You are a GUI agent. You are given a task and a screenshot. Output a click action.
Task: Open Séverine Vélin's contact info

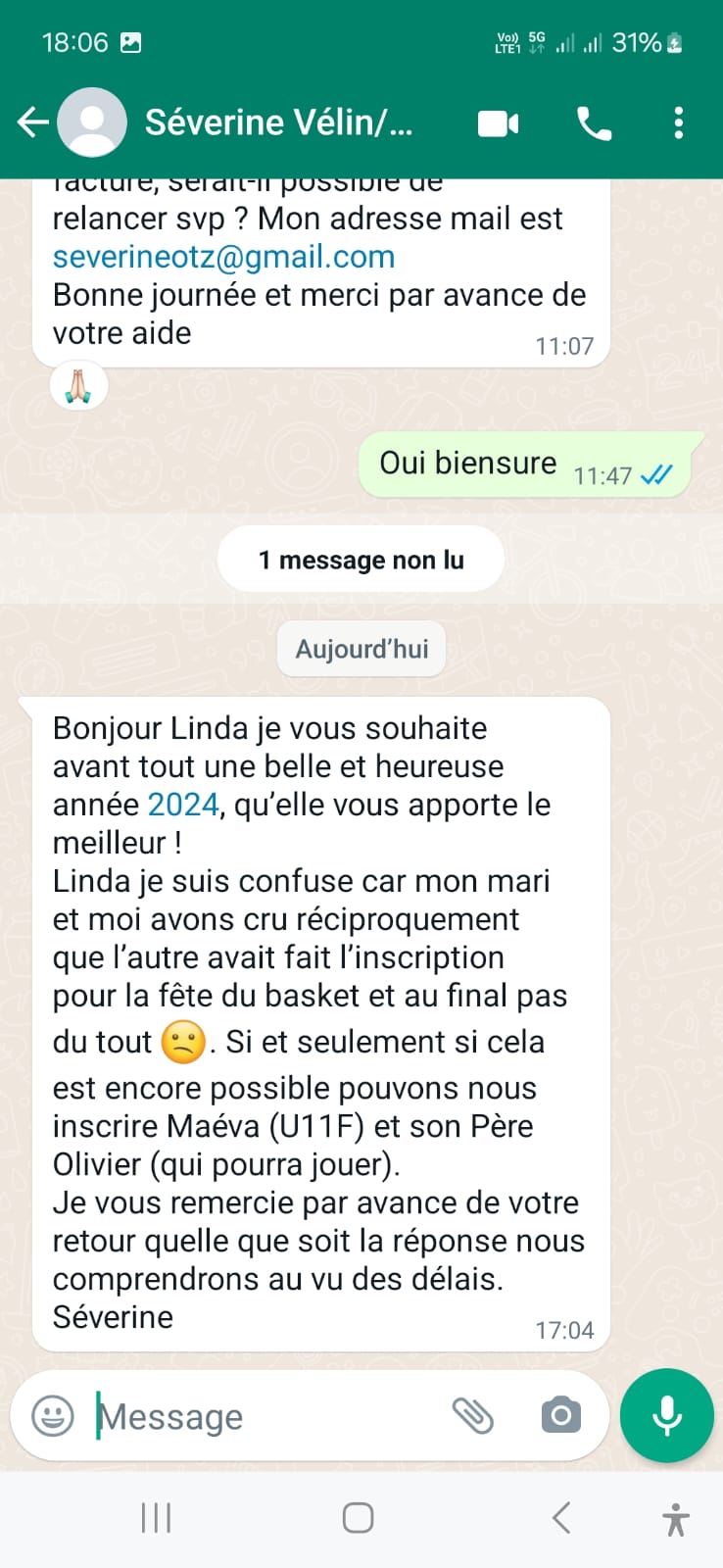click(x=279, y=122)
